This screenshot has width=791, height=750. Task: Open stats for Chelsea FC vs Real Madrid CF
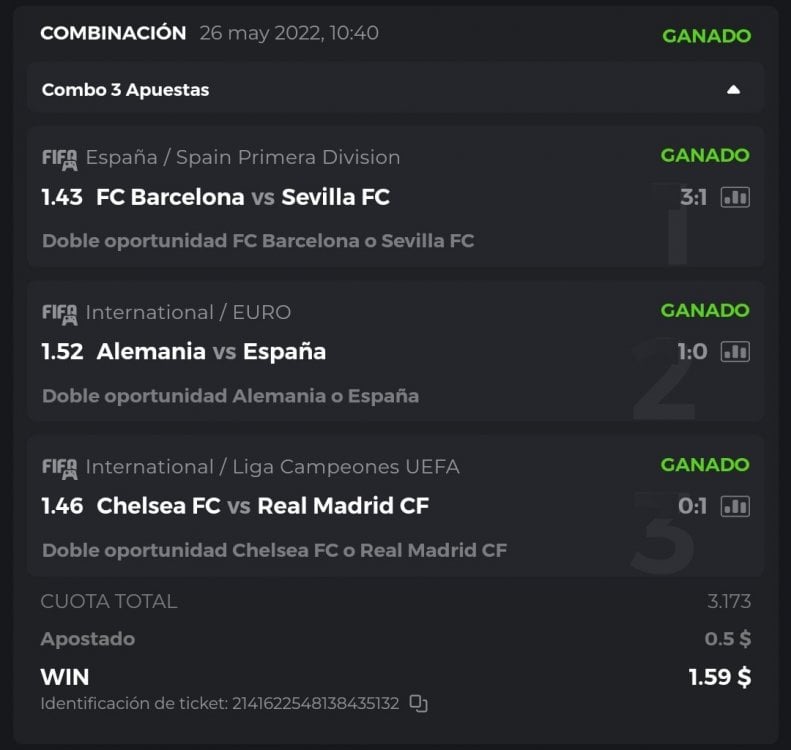click(x=735, y=507)
